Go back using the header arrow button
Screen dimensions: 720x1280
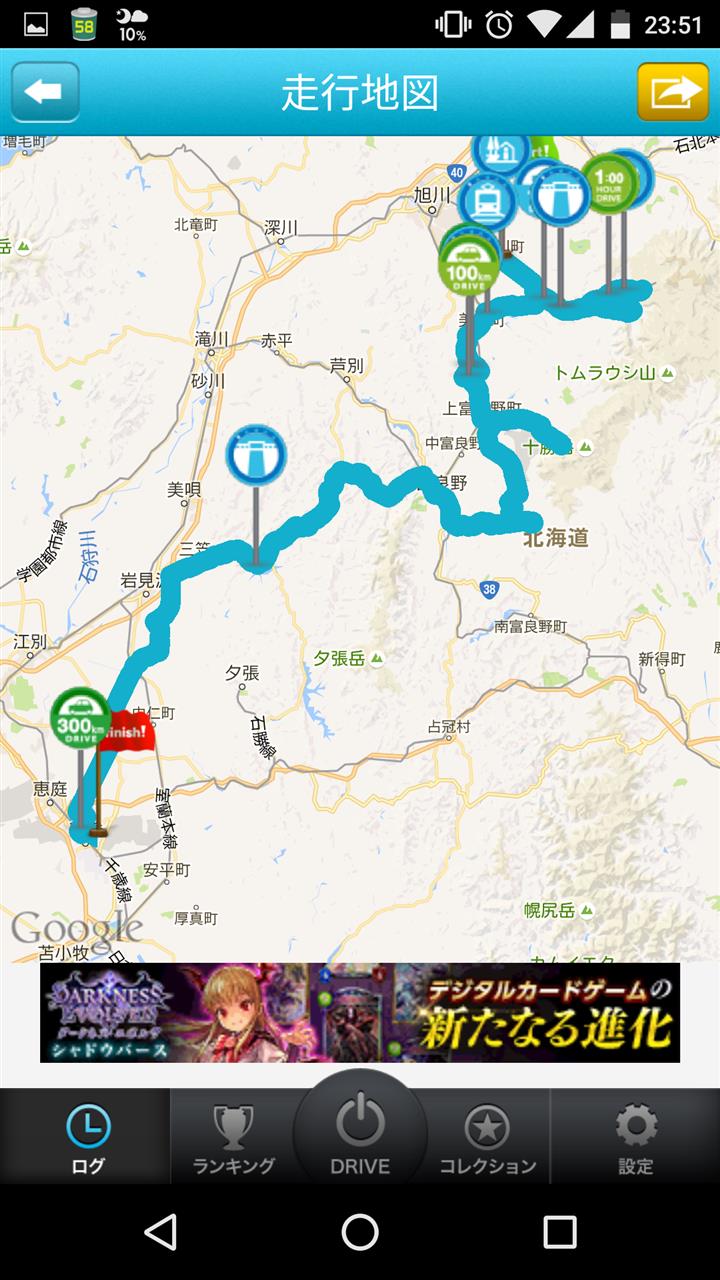coord(45,92)
